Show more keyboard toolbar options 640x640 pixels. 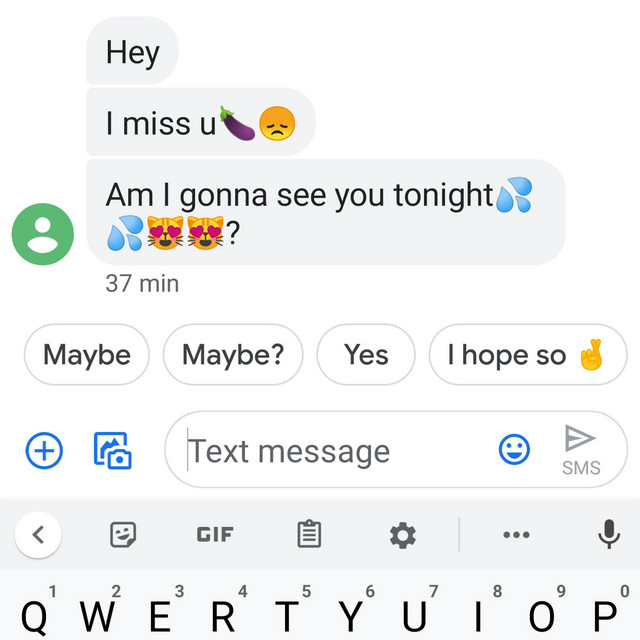pos(516,534)
